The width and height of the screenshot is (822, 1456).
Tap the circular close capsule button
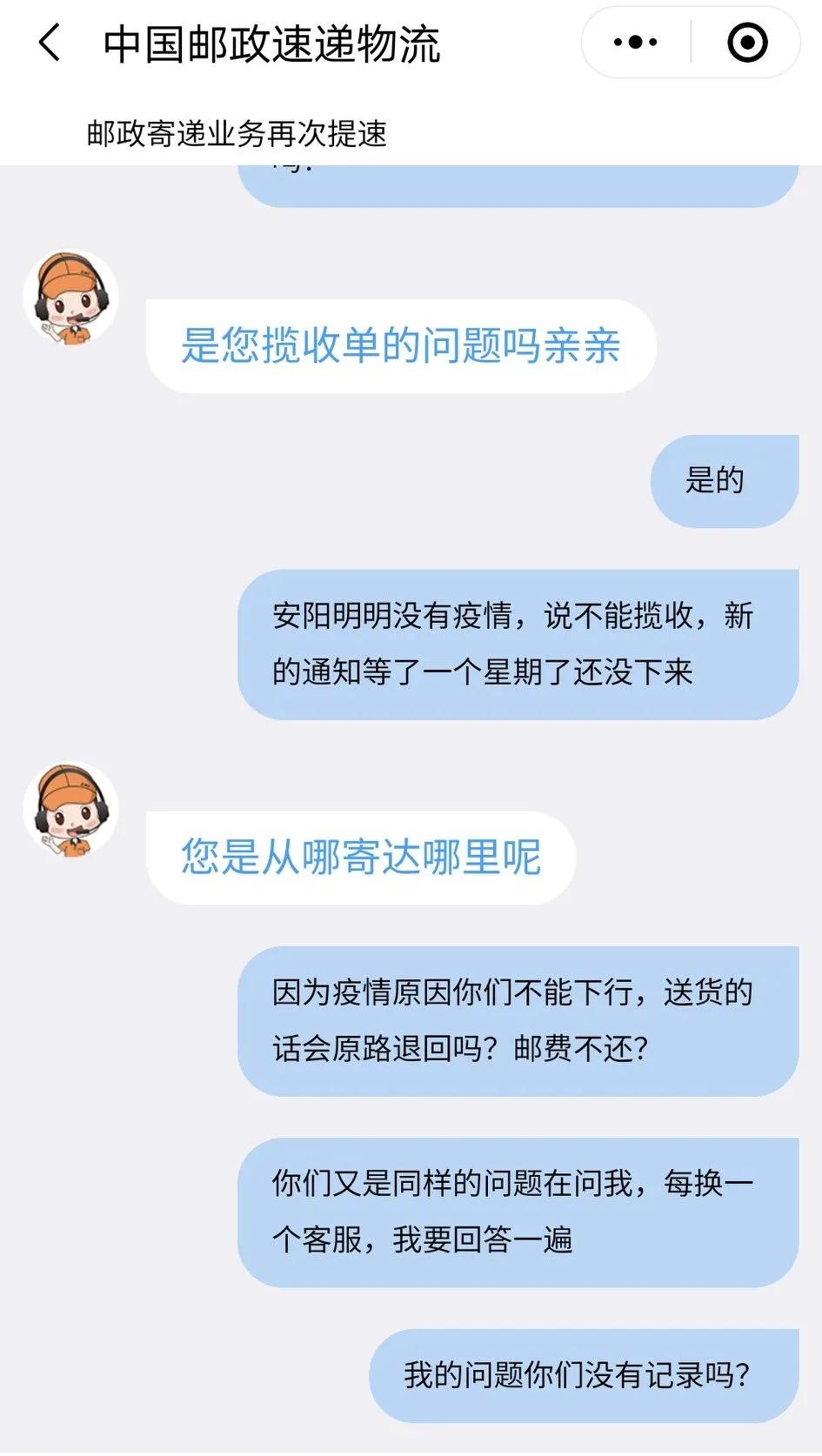tap(746, 41)
